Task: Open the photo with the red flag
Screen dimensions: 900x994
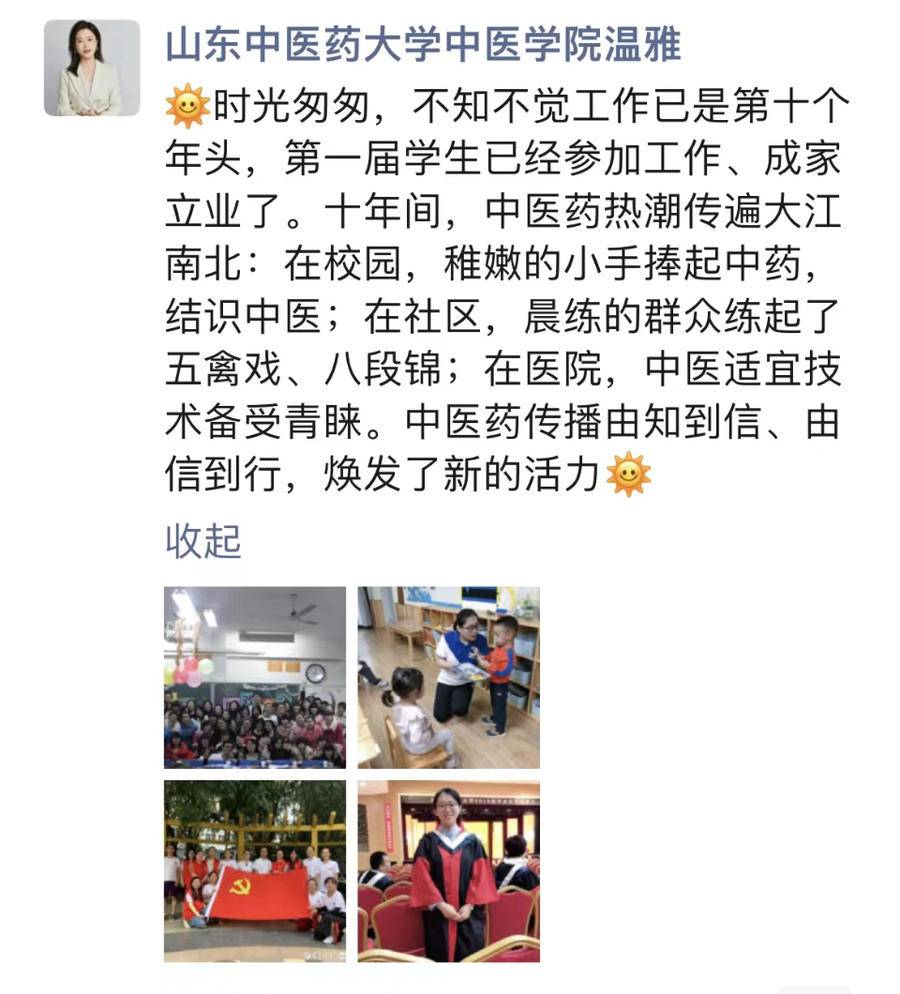Action: [x=255, y=870]
